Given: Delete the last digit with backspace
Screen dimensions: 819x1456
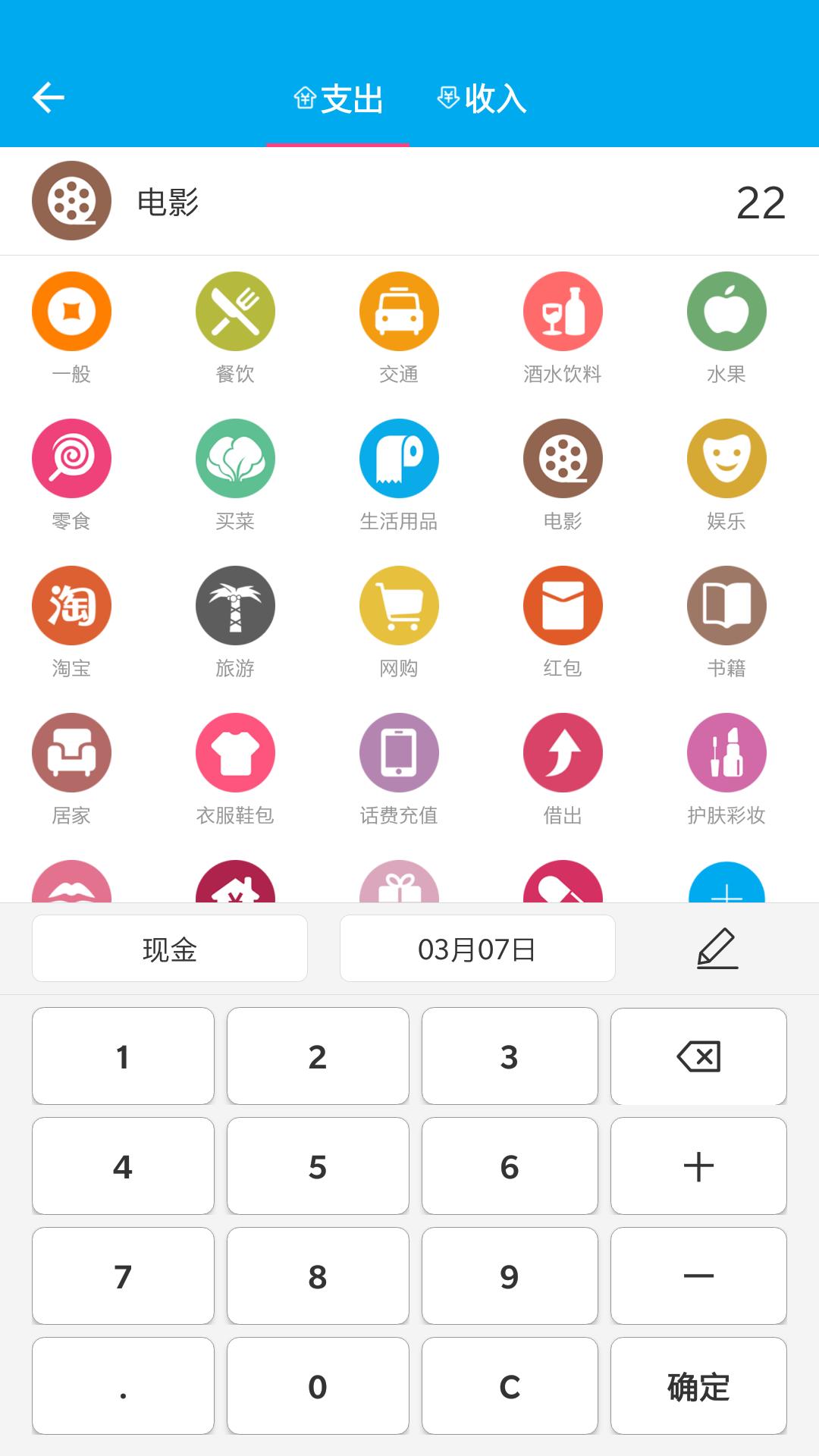Looking at the screenshot, I should pyautogui.click(x=698, y=1056).
